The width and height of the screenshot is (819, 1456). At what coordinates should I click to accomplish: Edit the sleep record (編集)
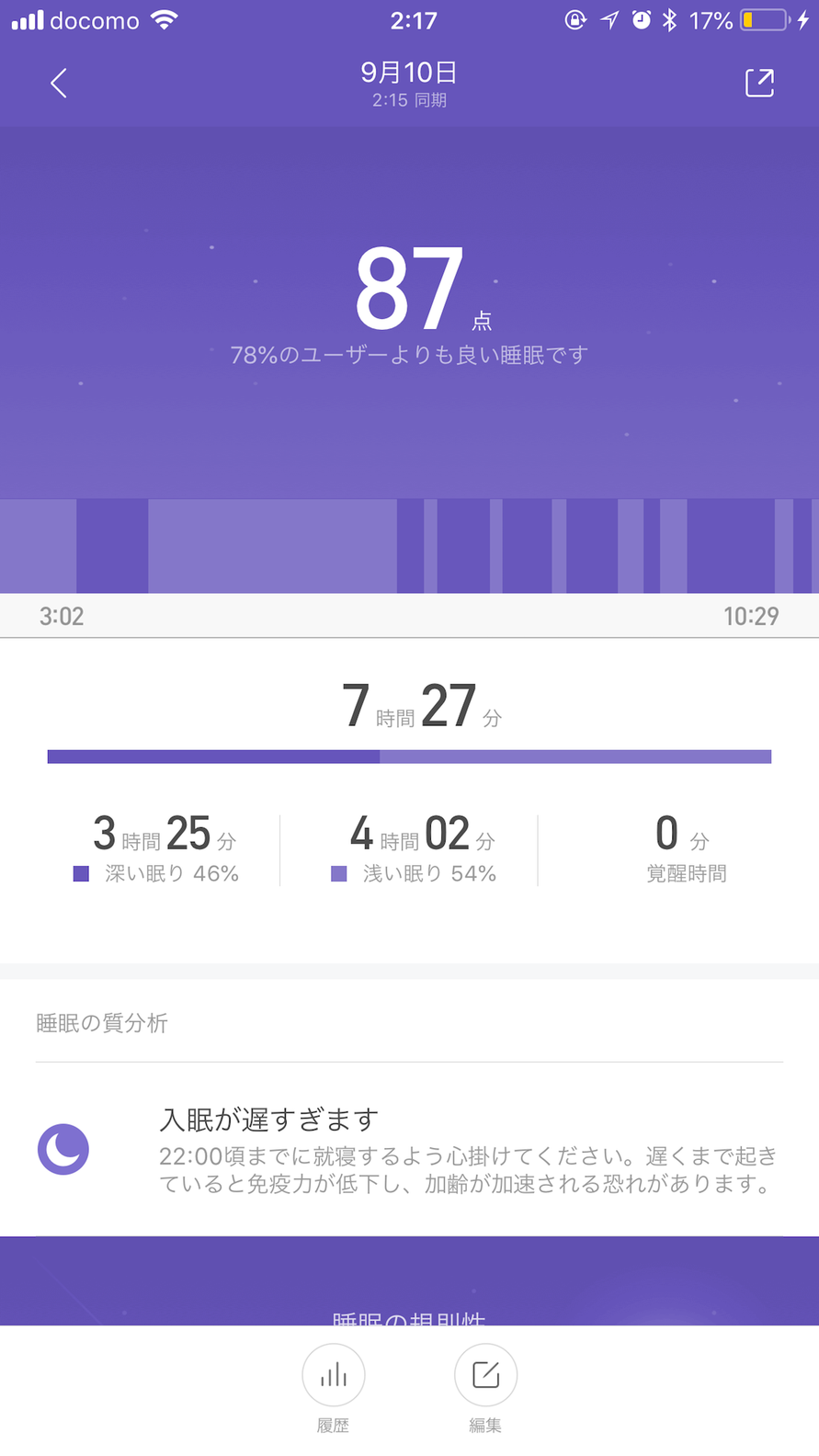[x=485, y=1375]
